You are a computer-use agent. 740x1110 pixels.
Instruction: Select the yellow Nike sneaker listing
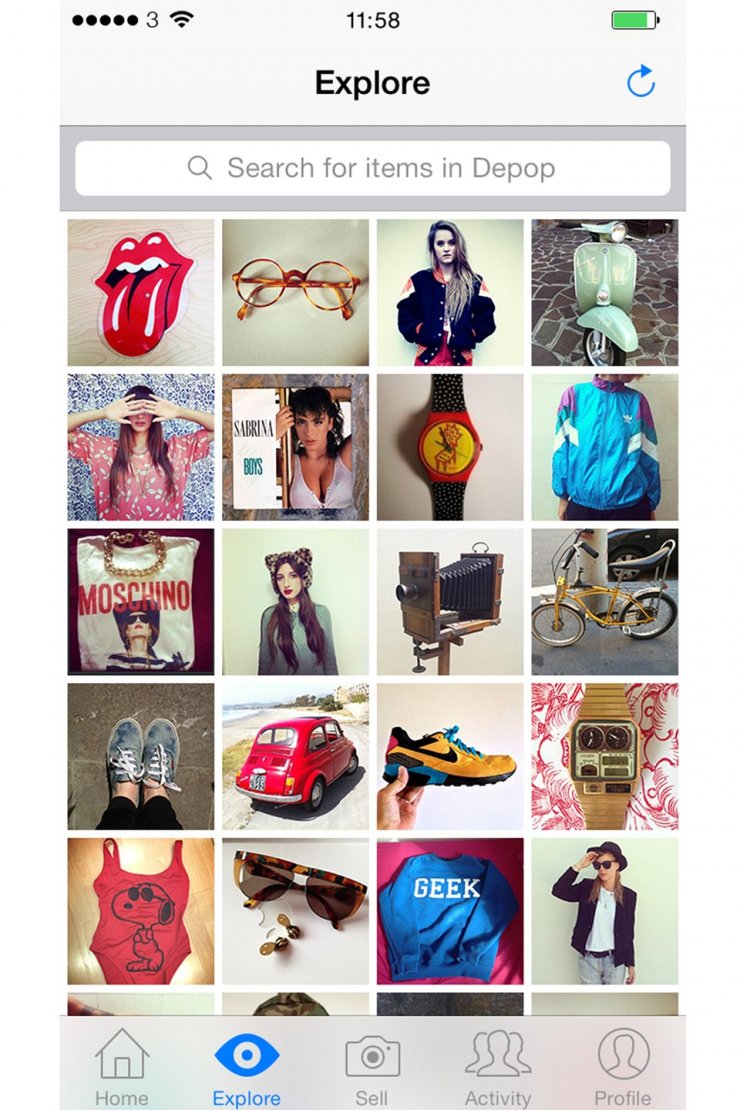pyautogui.click(x=448, y=753)
